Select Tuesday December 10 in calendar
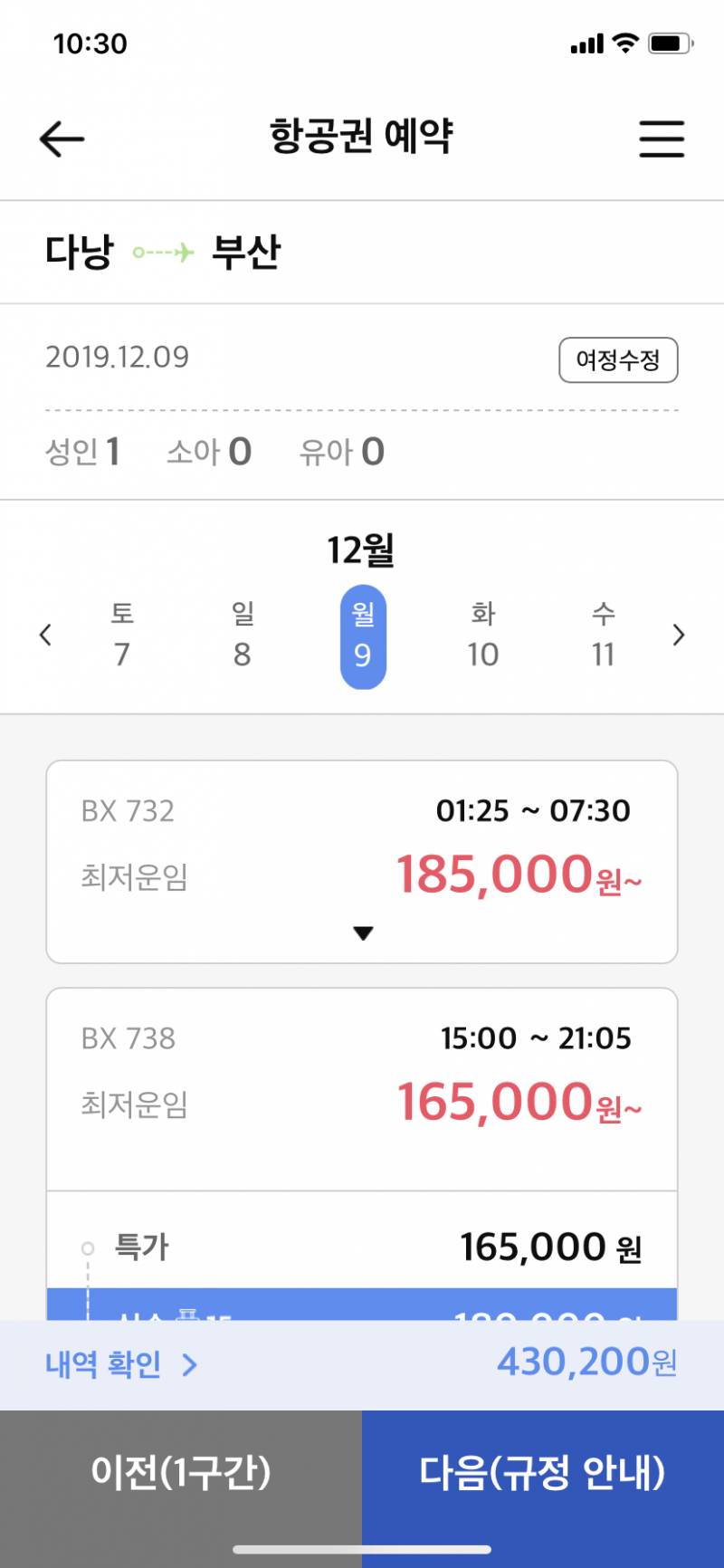The width and height of the screenshot is (724, 1568). click(483, 635)
